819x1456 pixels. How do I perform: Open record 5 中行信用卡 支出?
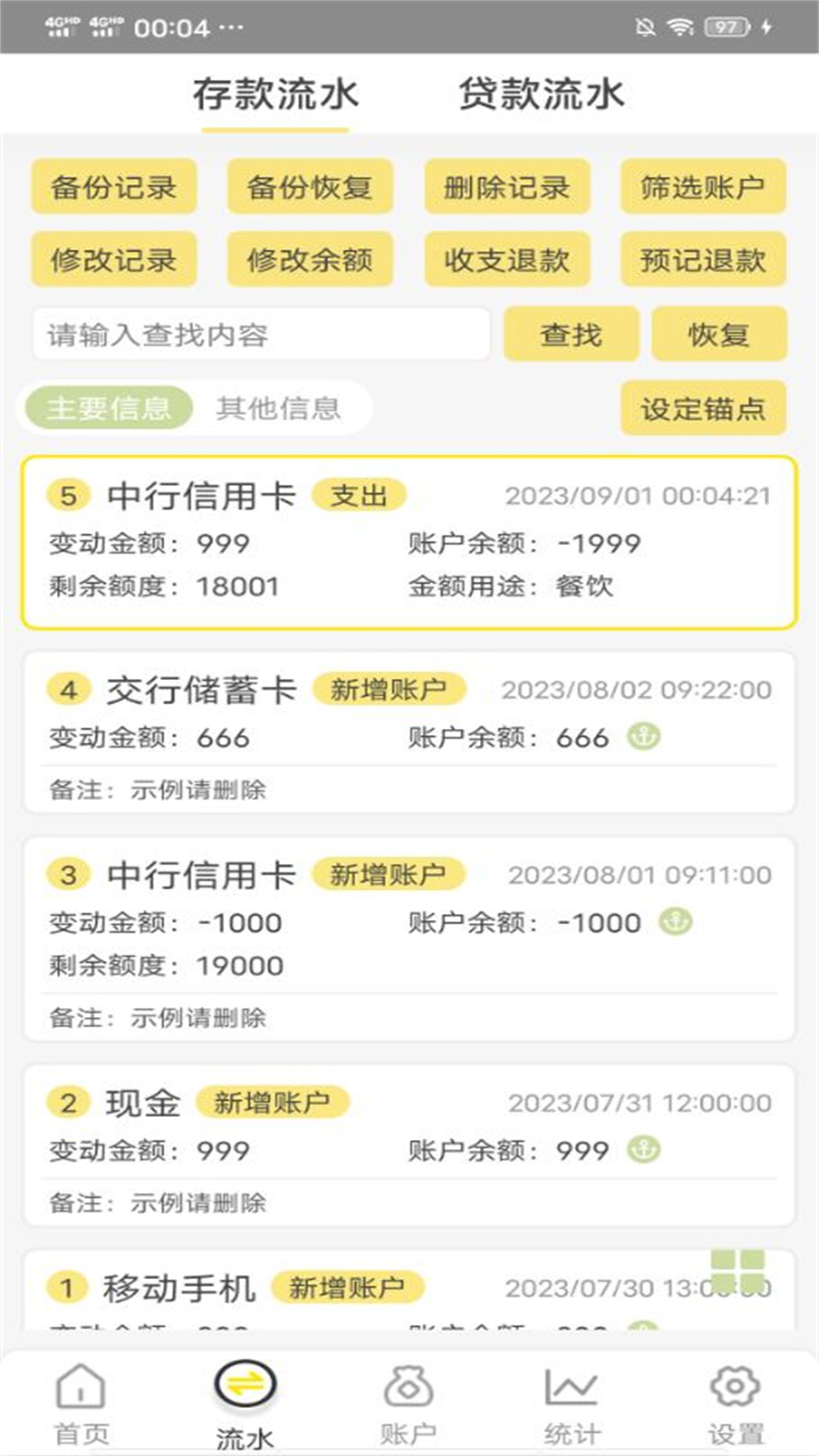pos(409,542)
